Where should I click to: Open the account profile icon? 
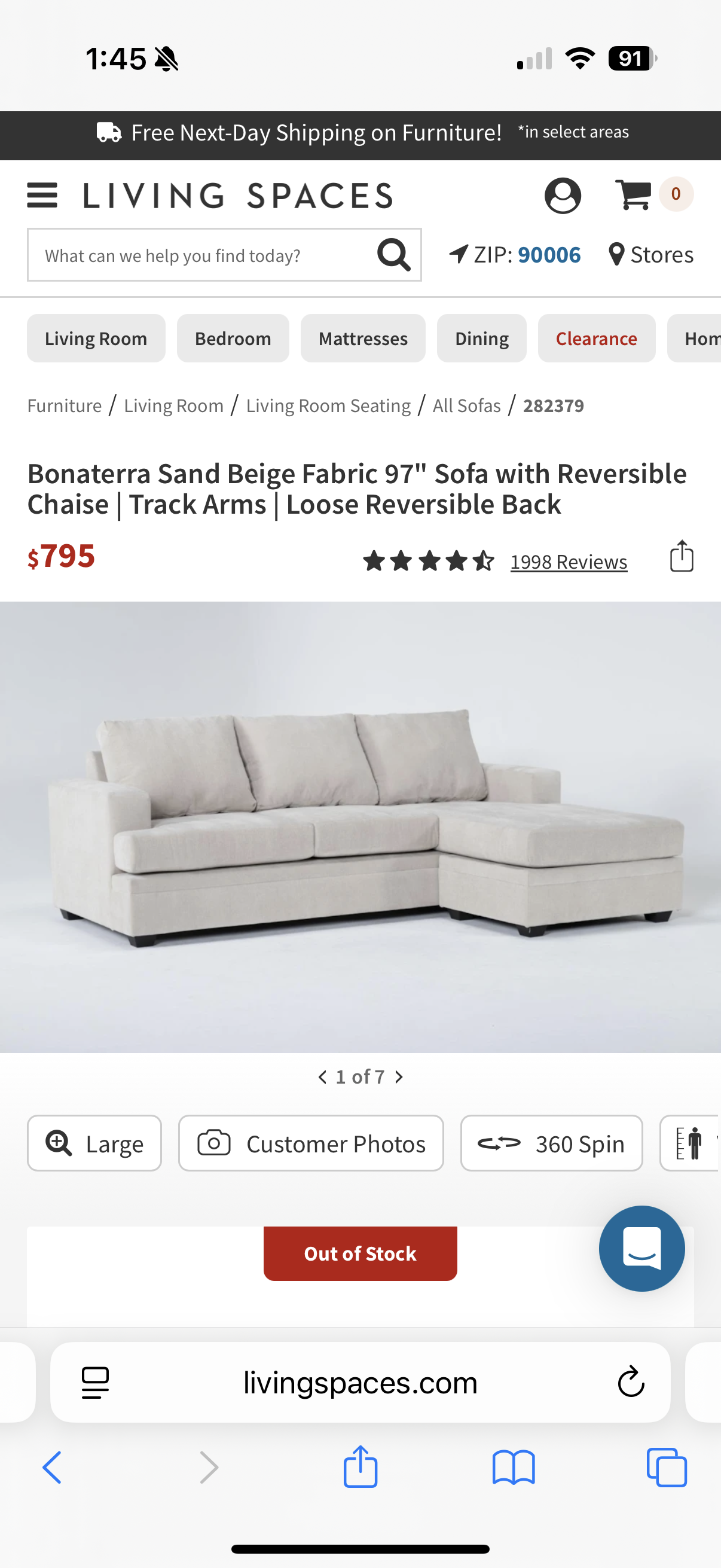click(x=562, y=196)
